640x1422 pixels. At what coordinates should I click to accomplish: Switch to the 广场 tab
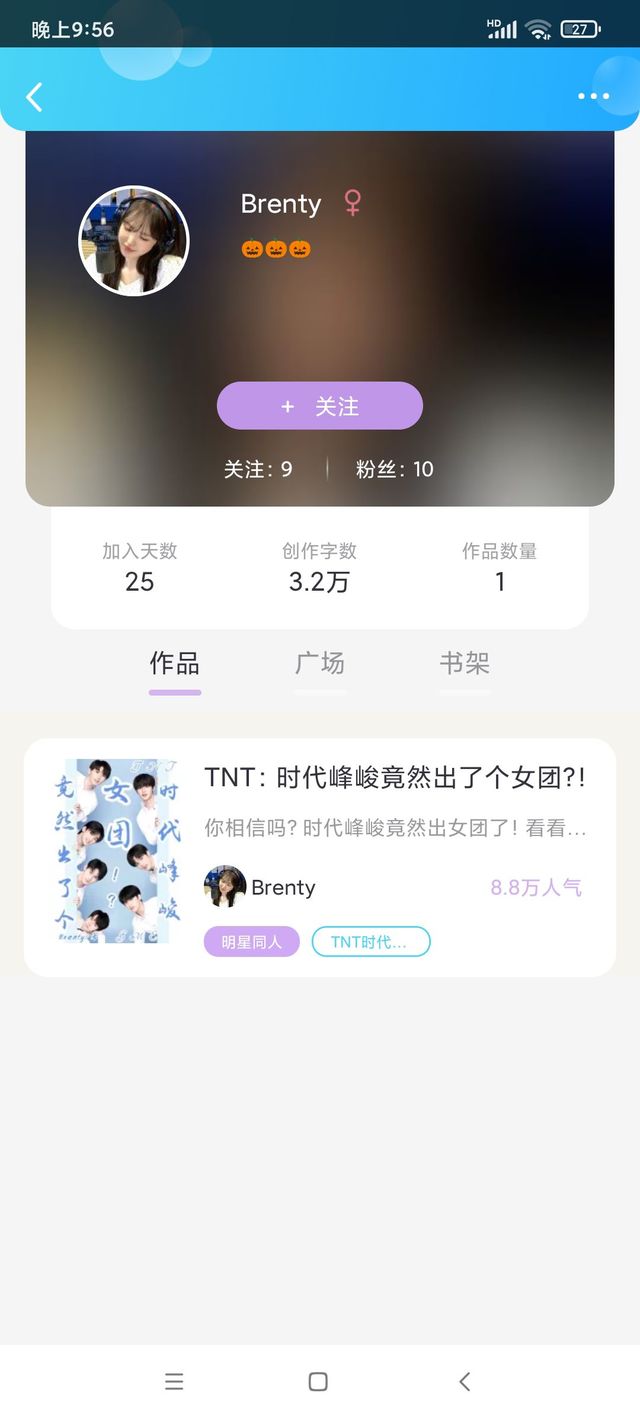click(x=320, y=663)
